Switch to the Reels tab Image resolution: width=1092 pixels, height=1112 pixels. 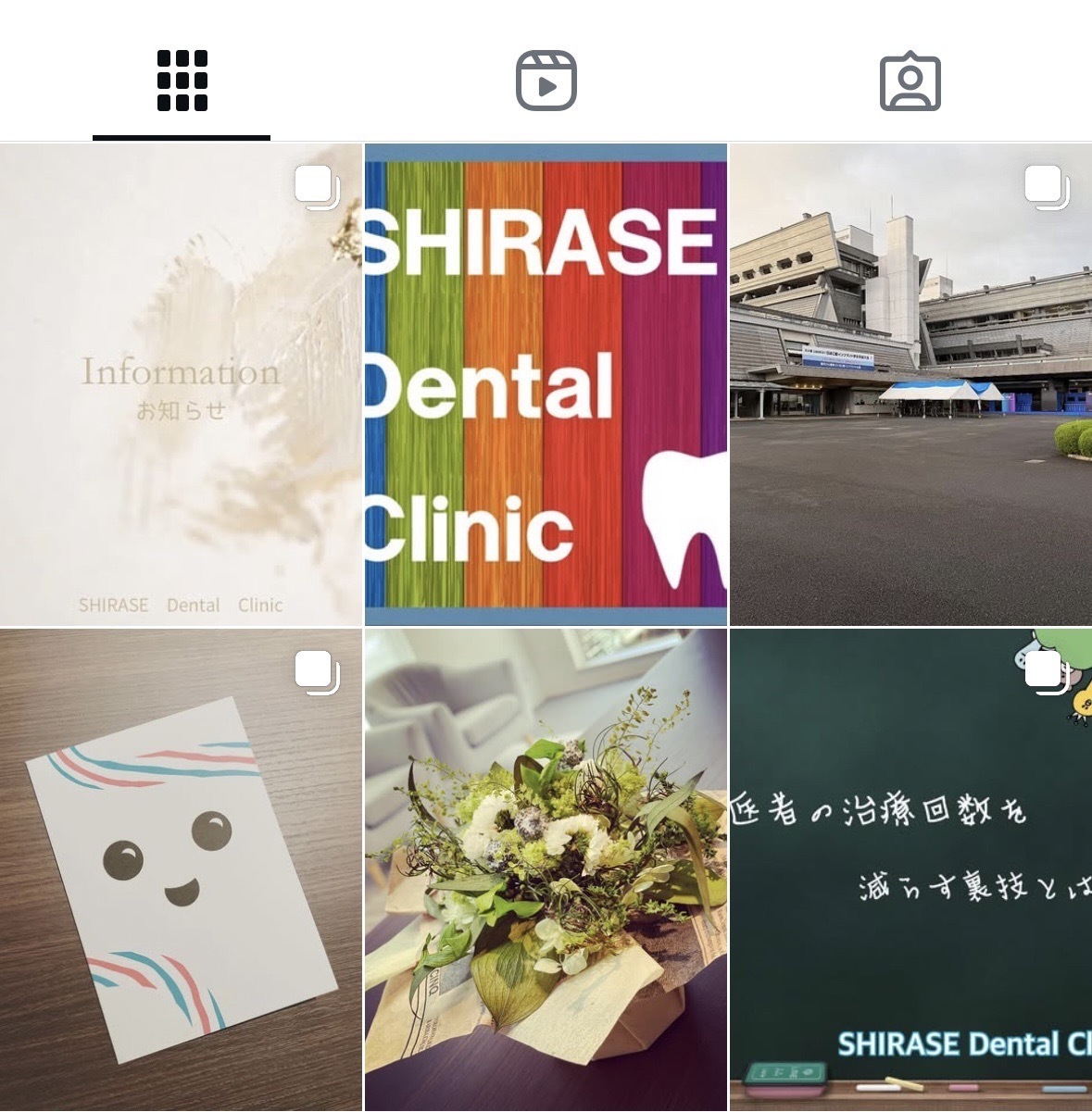coord(546,81)
